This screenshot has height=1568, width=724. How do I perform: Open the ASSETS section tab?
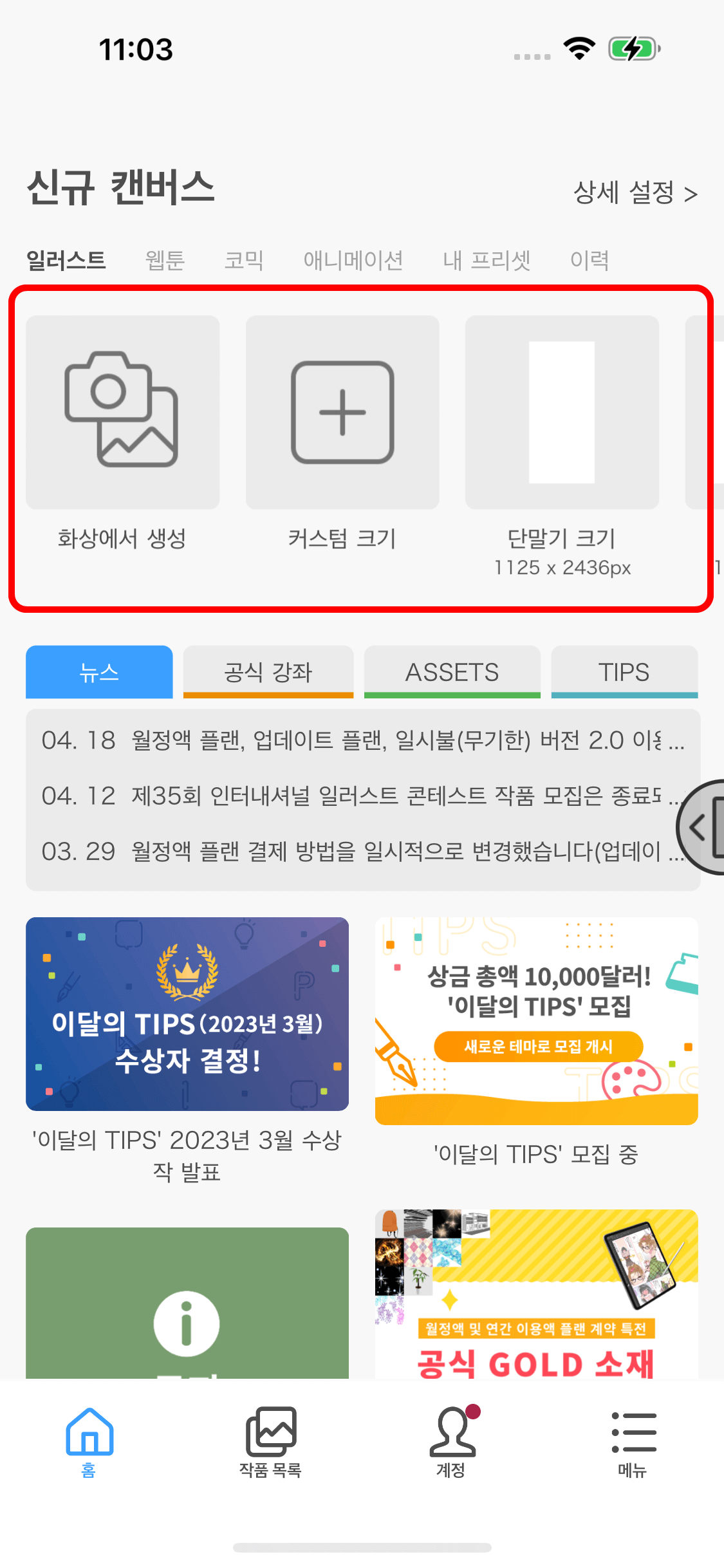pos(452,672)
